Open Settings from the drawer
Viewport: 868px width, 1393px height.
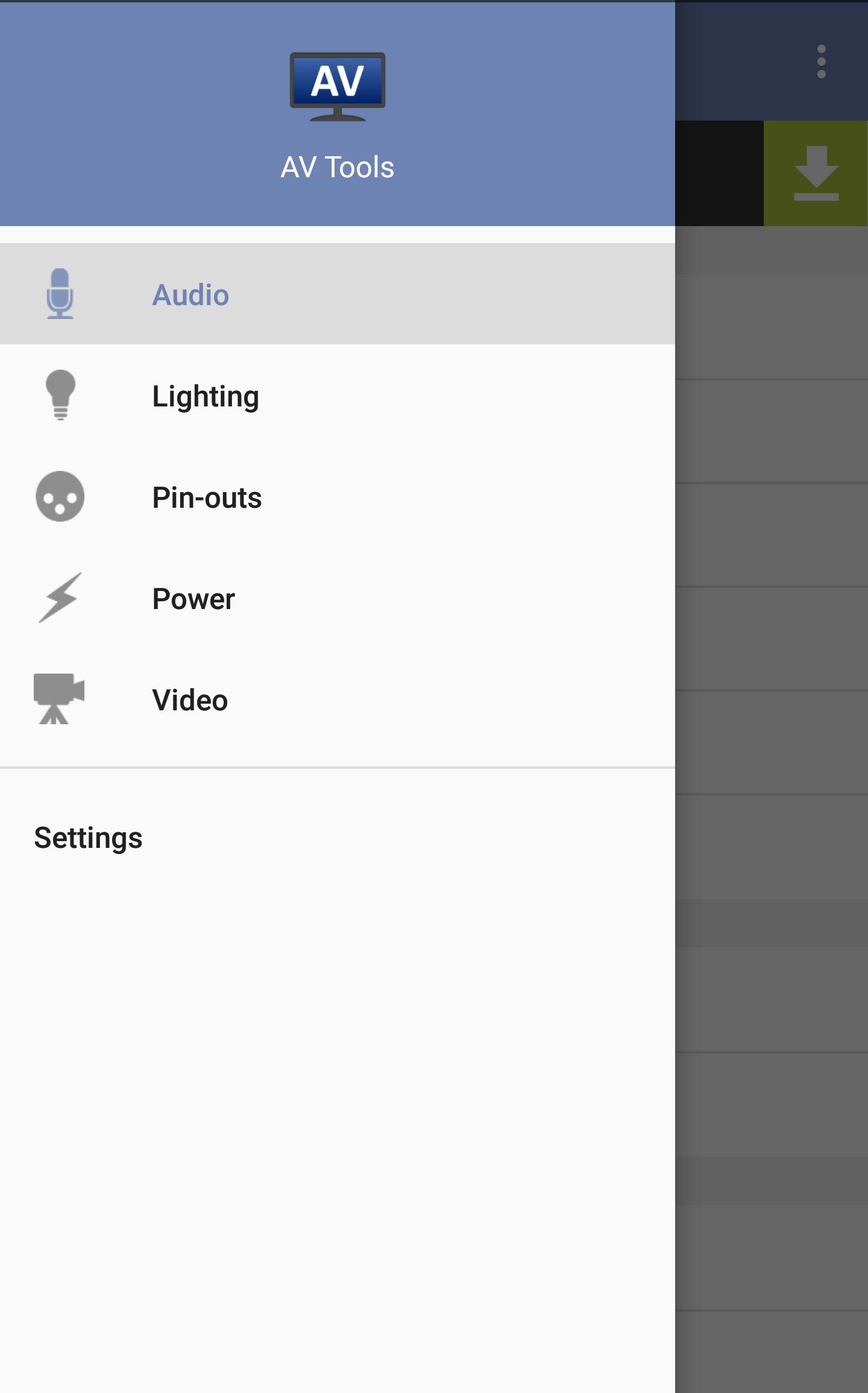pos(338,838)
